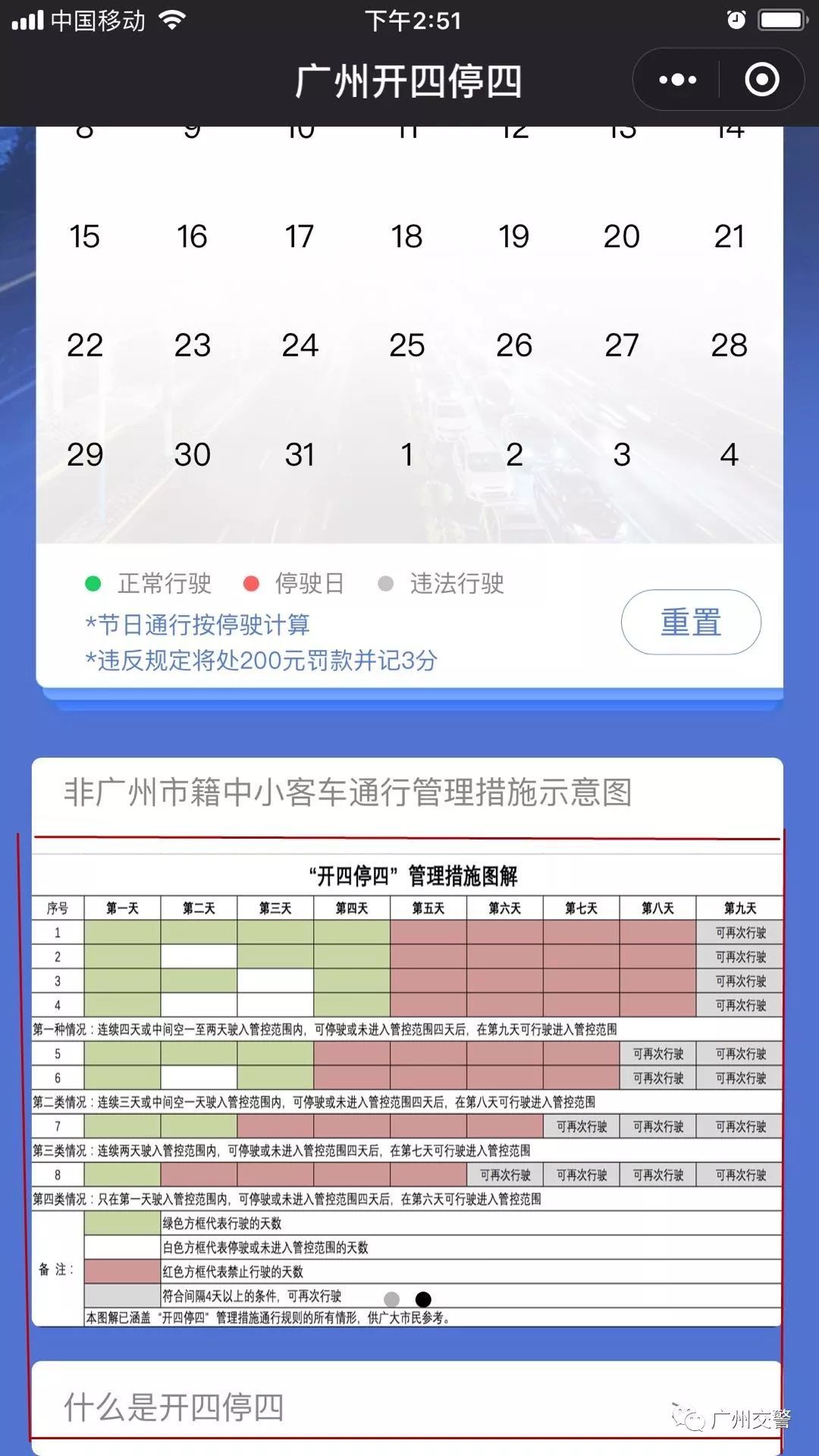The height and width of the screenshot is (1456, 819).
Task: Open the 开四停四 management diagram image
Action: click(406, 1092)
